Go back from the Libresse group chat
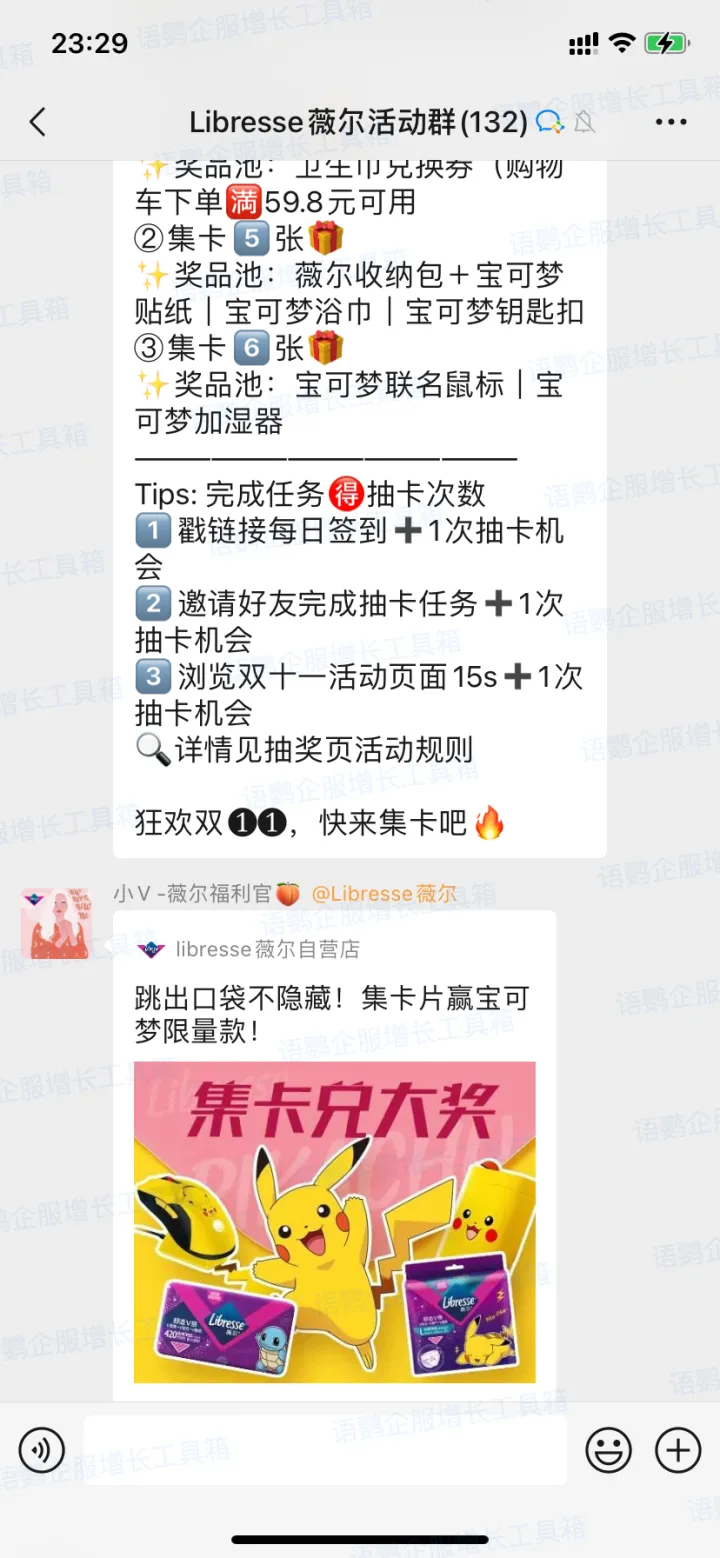720x1558 pixels. click(38, 123)
